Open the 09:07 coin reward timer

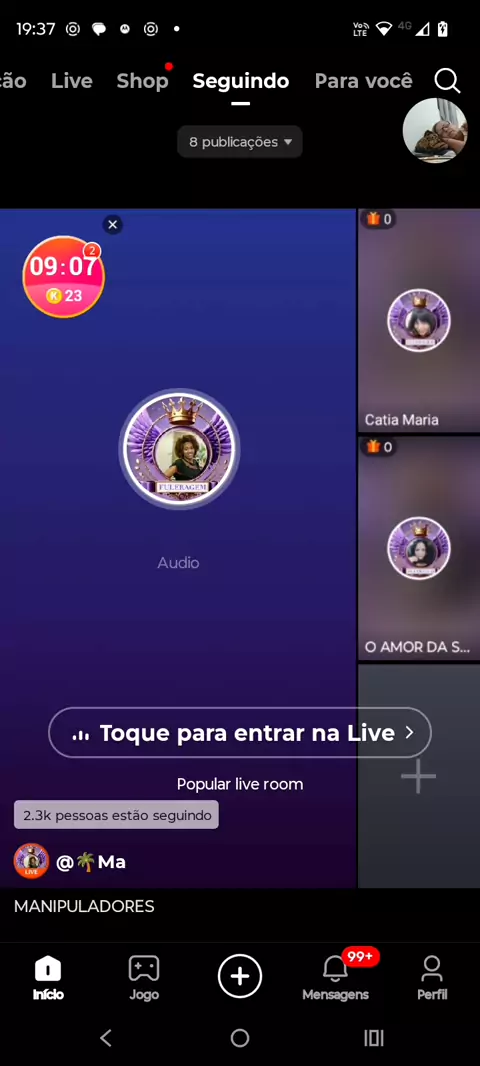click(63, 277)
